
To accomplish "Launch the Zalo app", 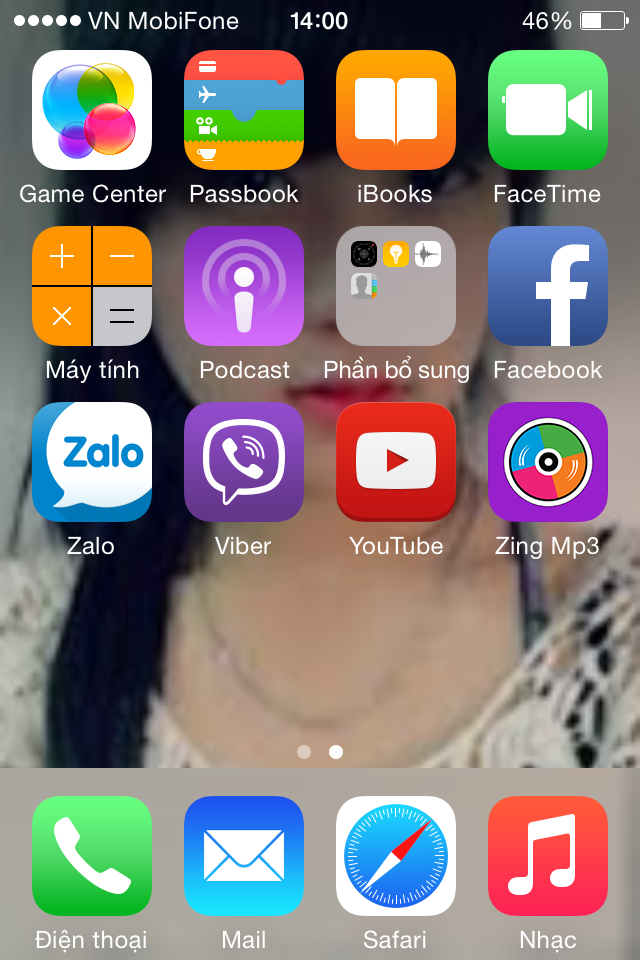I will (x=92, y=462).
